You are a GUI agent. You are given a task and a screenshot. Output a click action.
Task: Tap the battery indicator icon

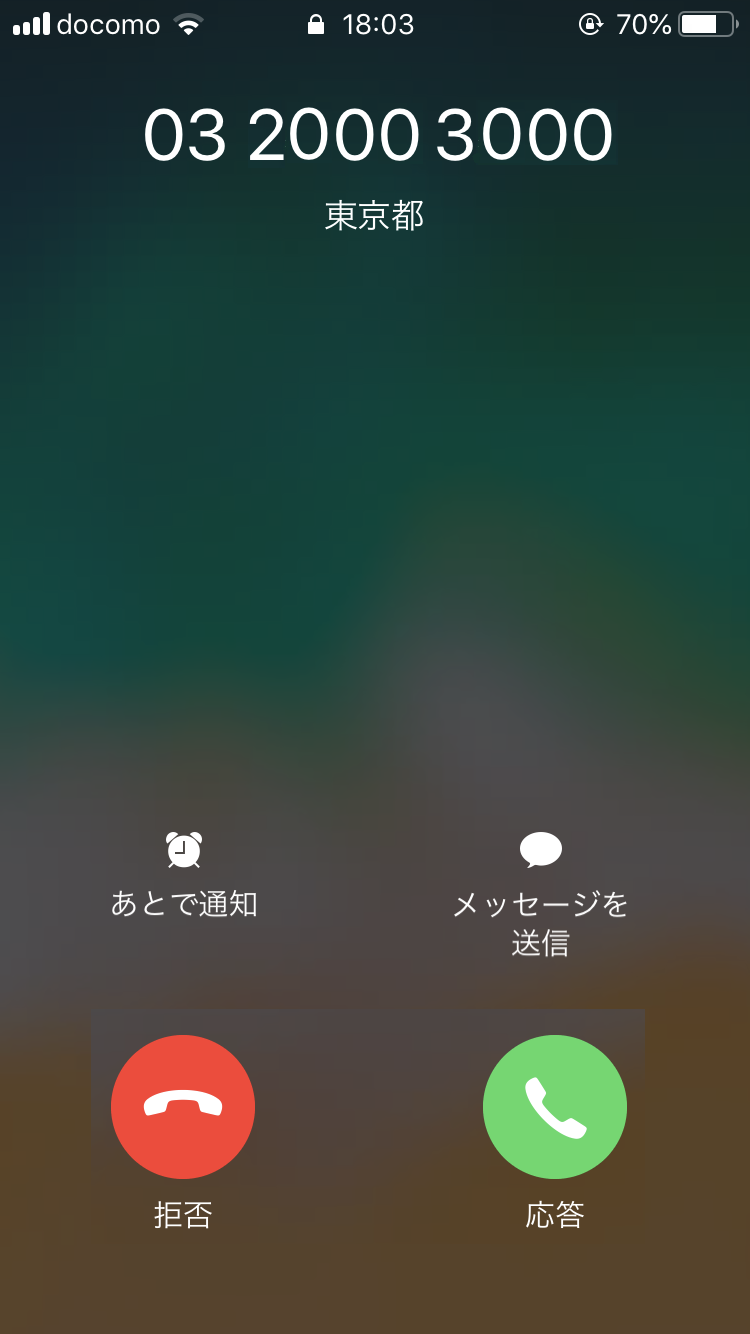[x=706, y=24]
